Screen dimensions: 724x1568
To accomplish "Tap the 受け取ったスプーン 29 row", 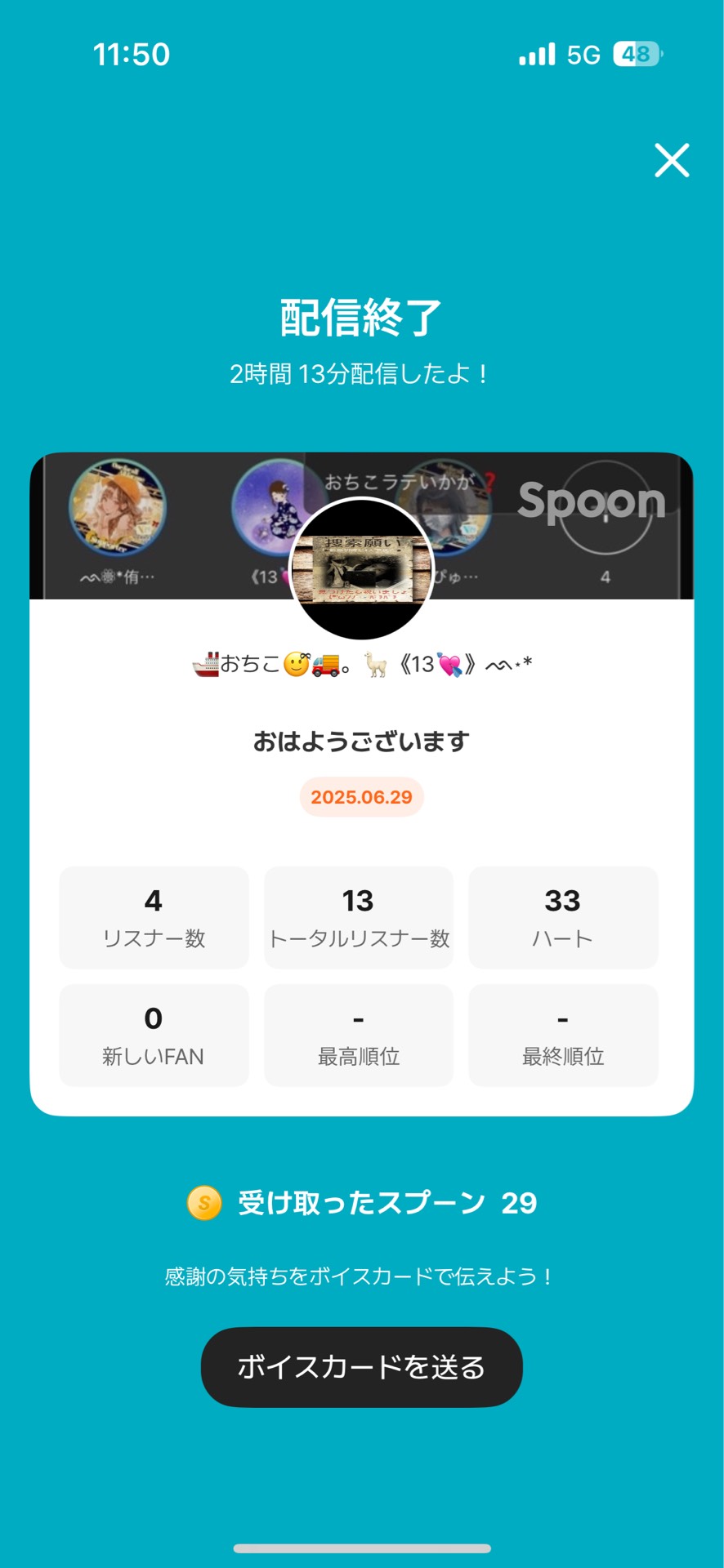I will 362,1203.
